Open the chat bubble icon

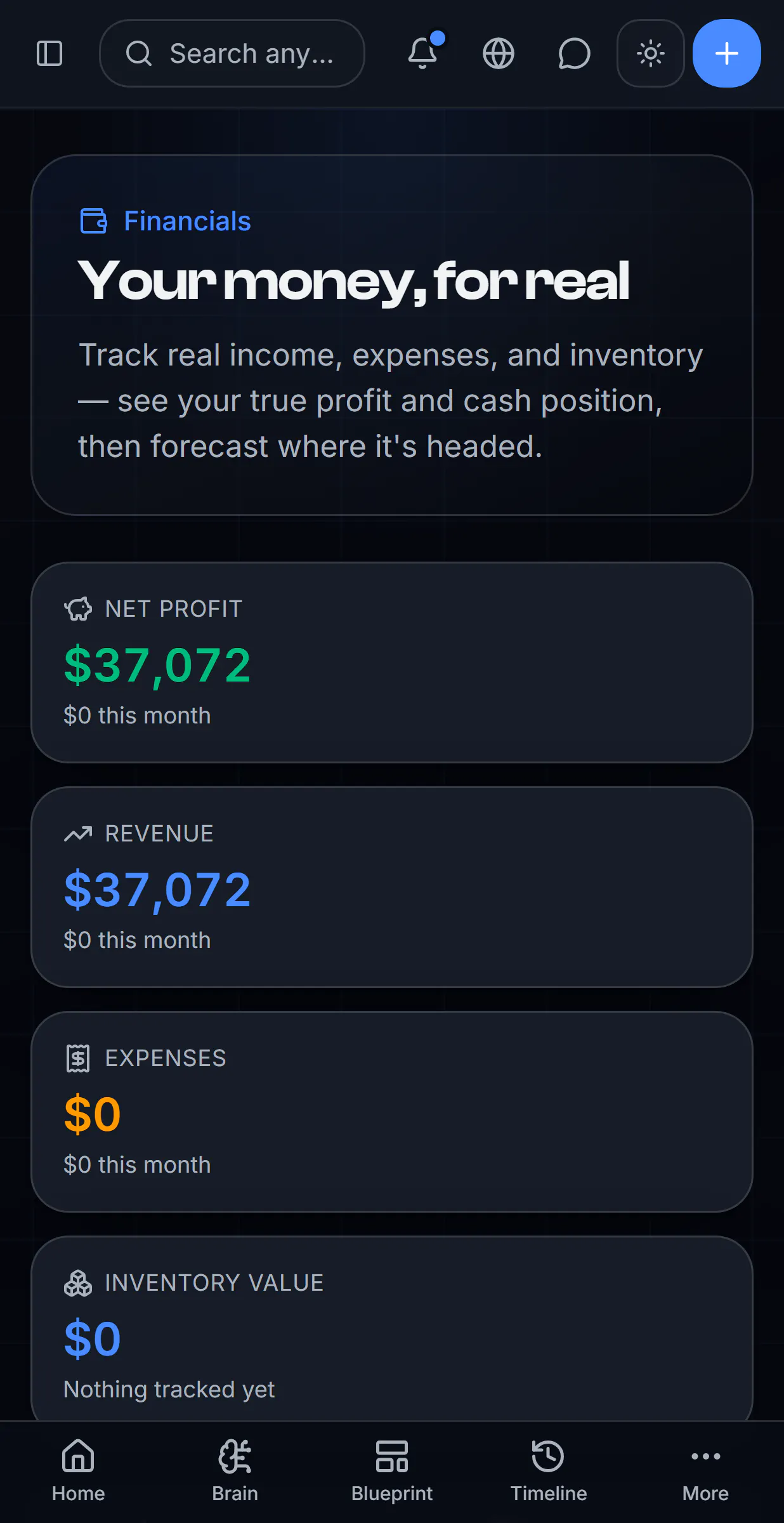click(574, 53)
